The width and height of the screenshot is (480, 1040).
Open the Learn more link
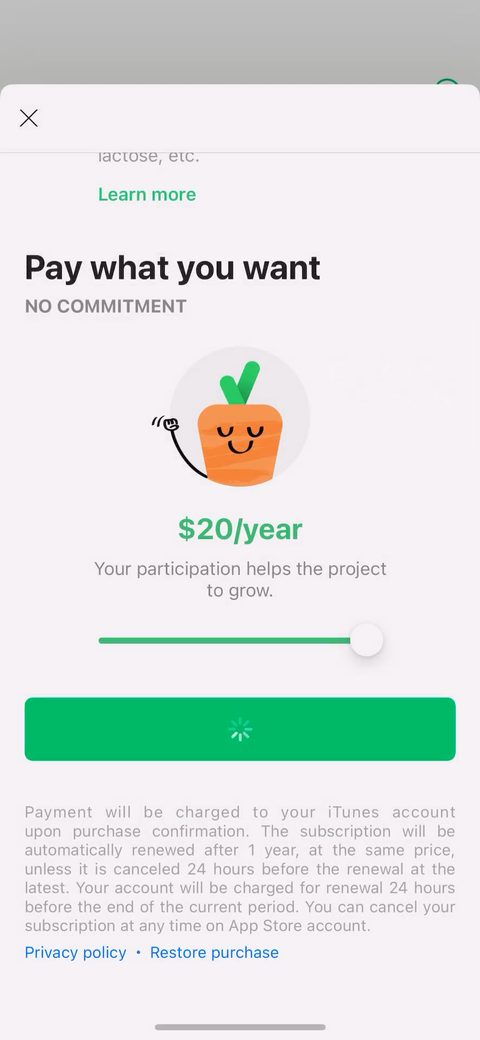click(147, 194)
